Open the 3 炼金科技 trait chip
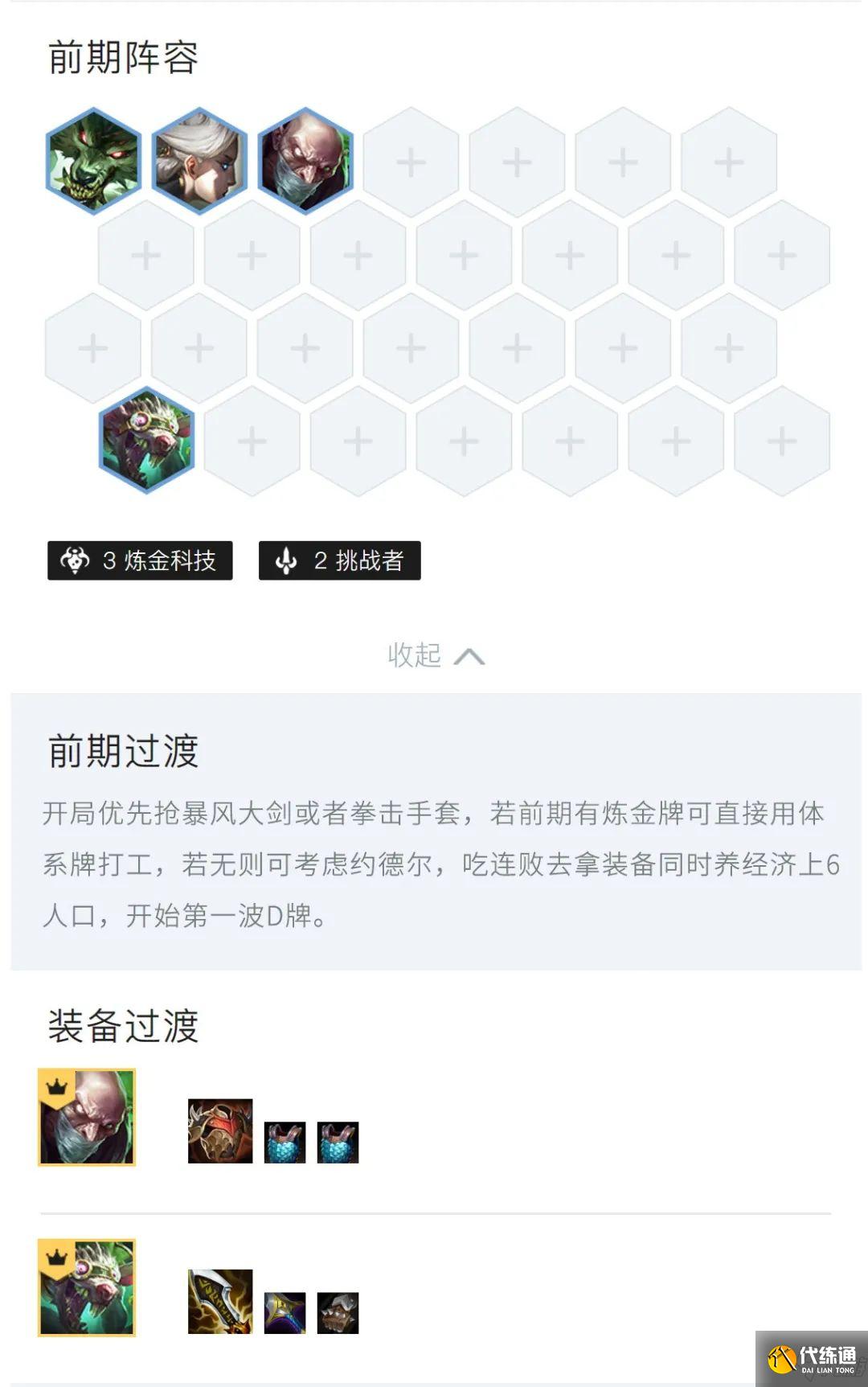This screenshot has height=1387, width=868. click(140, 560)
